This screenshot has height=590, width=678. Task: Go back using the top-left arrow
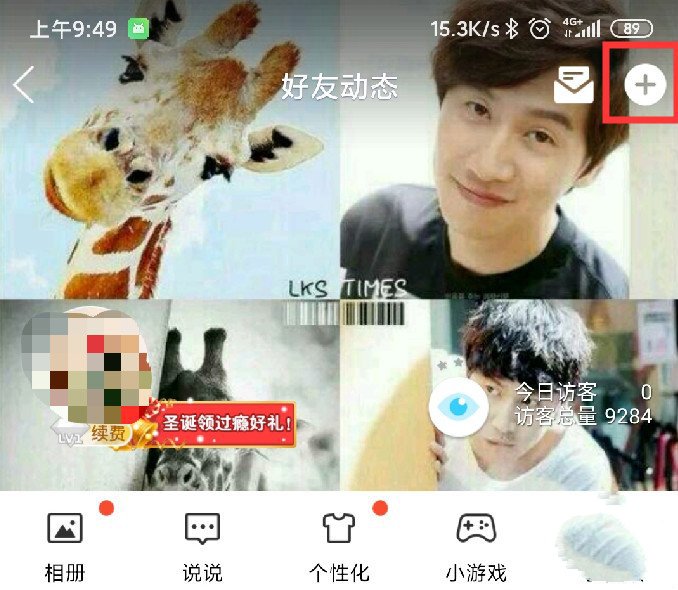pos(24,86)
